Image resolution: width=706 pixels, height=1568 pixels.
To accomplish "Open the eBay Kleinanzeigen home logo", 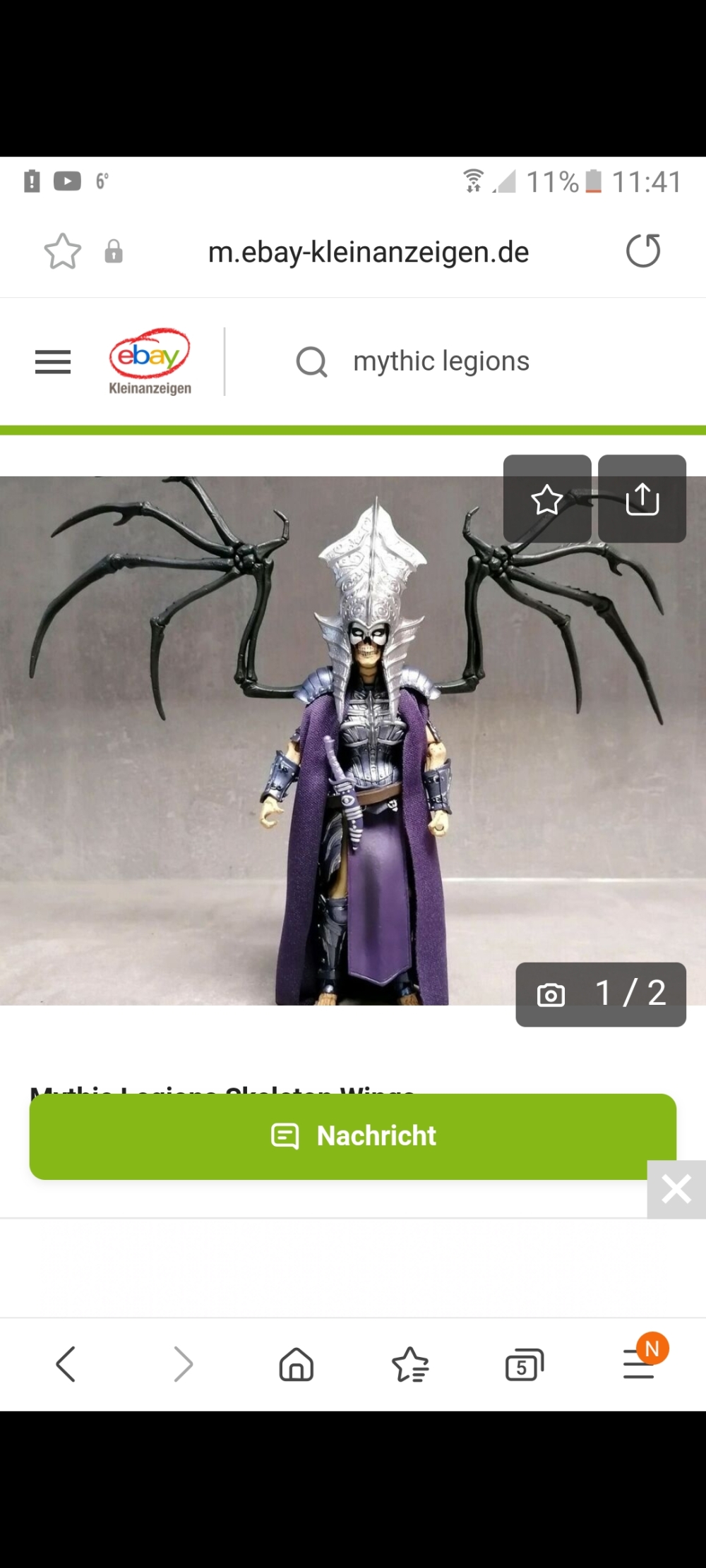I will [150, 361].
